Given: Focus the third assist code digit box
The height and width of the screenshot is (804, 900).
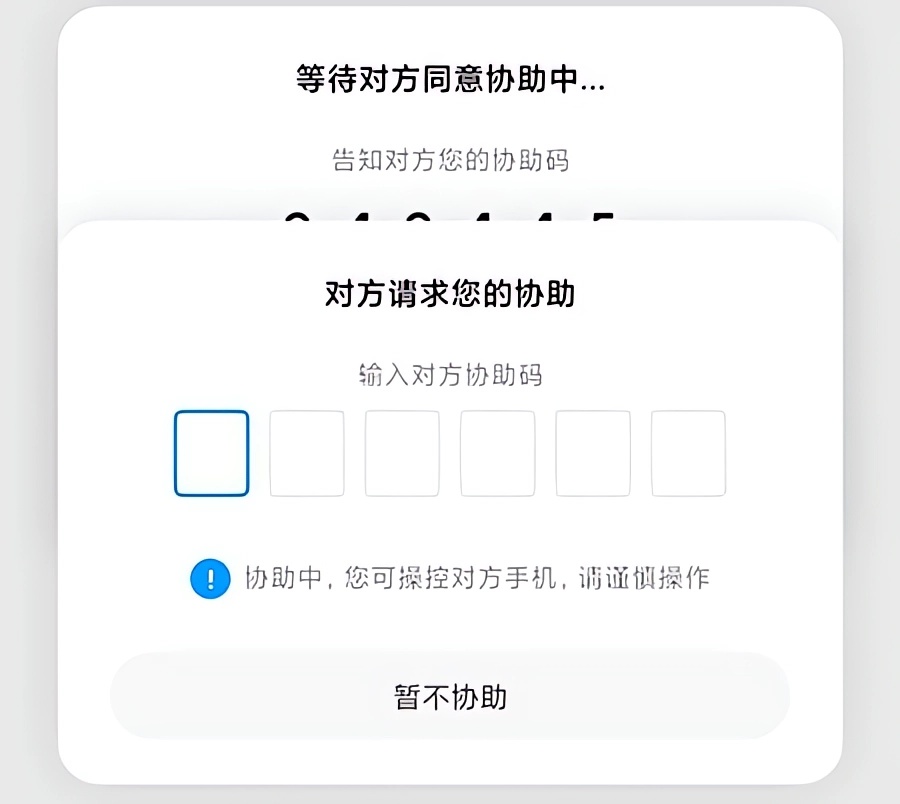Looking at the screenshot, I should click(x=402, y=453).
